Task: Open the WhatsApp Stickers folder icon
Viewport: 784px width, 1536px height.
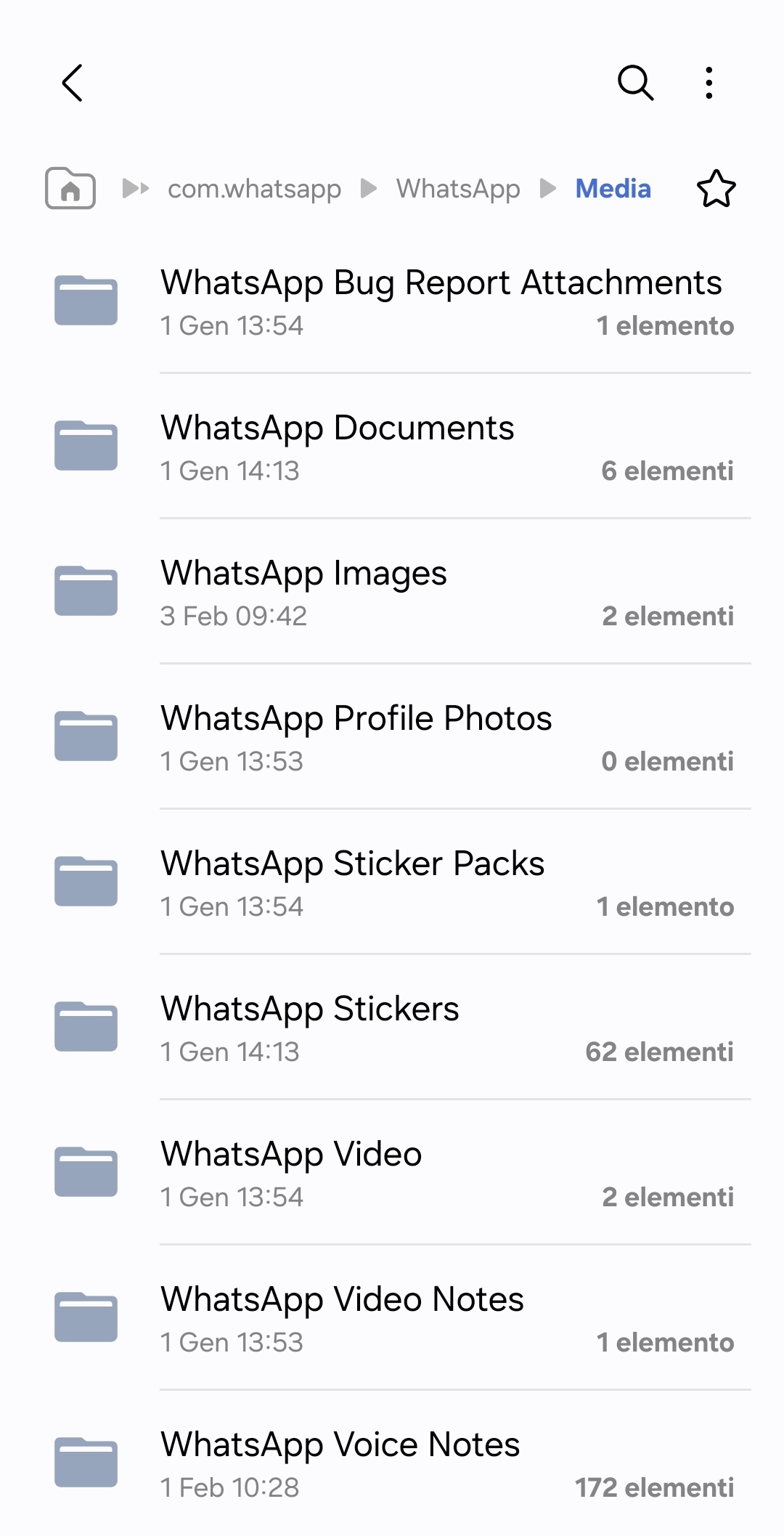Action: tap(85, 1025)
